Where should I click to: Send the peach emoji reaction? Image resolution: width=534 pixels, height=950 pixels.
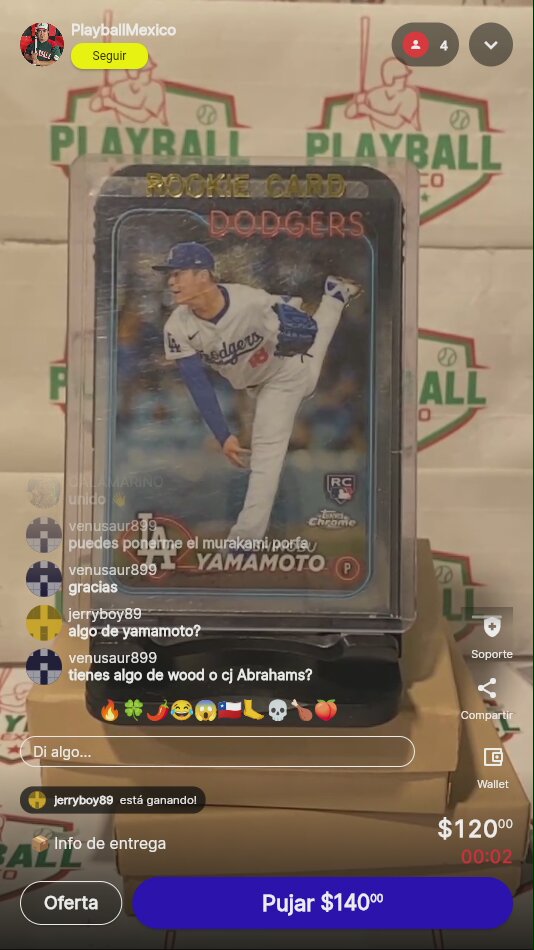coord(325,710)
